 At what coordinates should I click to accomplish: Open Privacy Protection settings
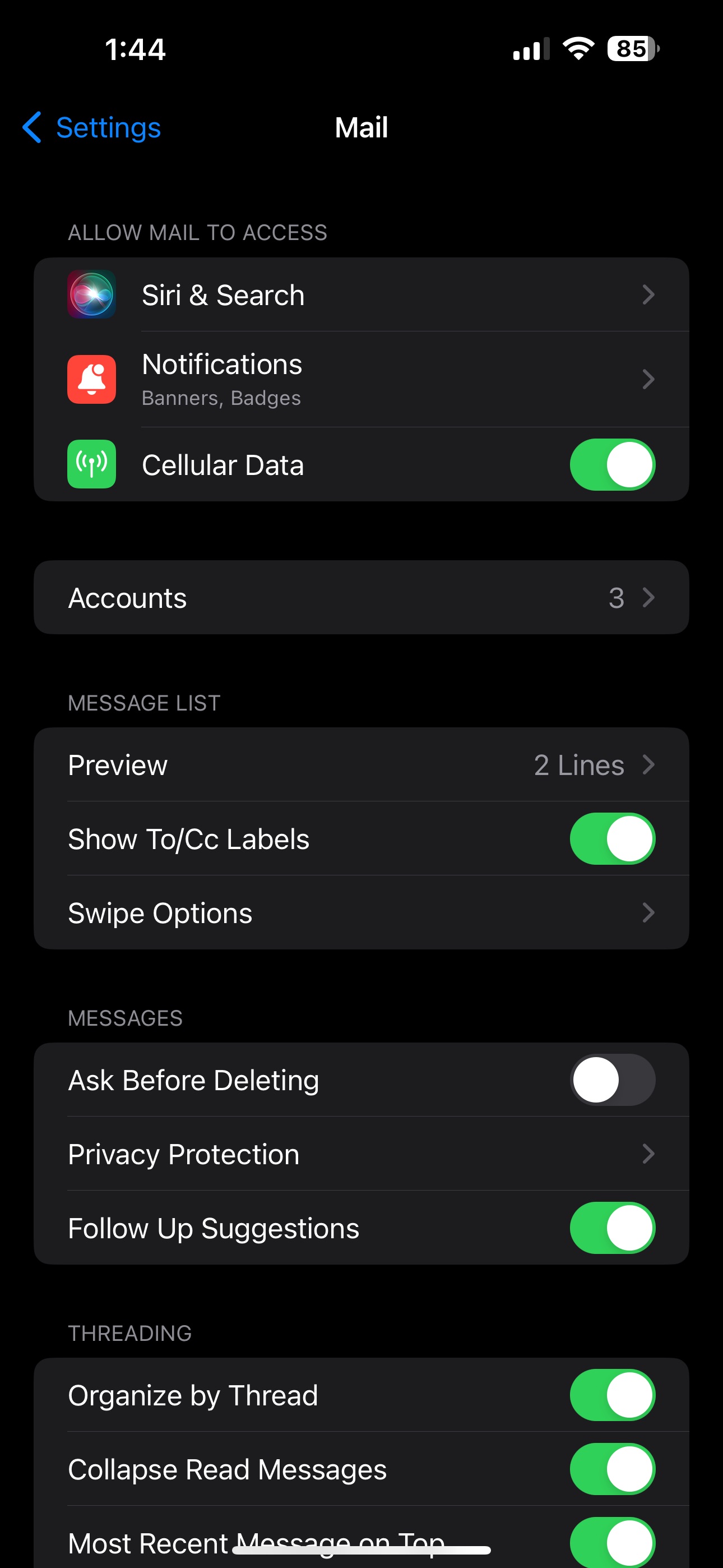pyautogui.click(x=361, y=1154)
